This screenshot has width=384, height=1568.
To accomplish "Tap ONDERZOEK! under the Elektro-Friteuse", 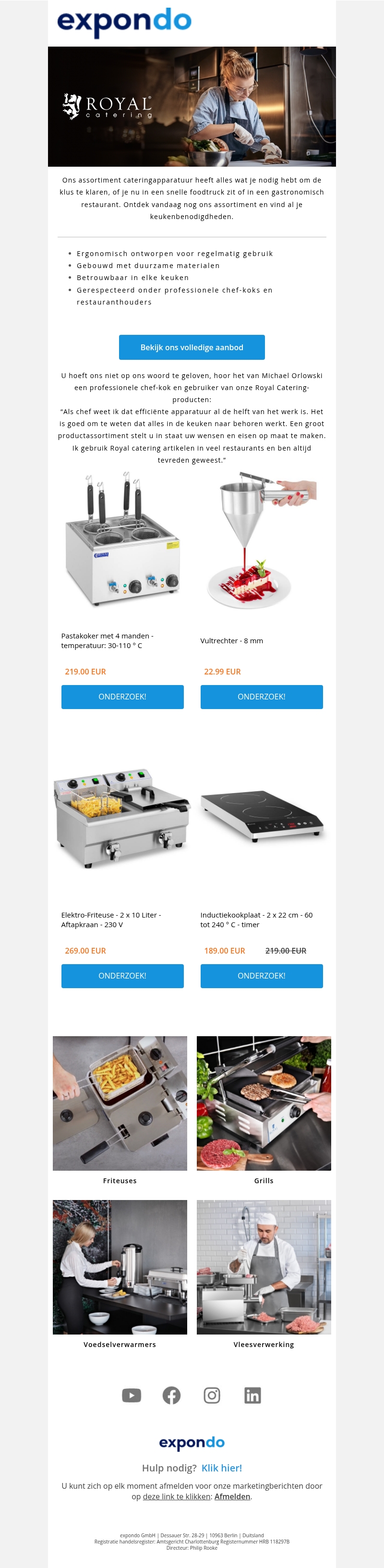I will 122,975.
